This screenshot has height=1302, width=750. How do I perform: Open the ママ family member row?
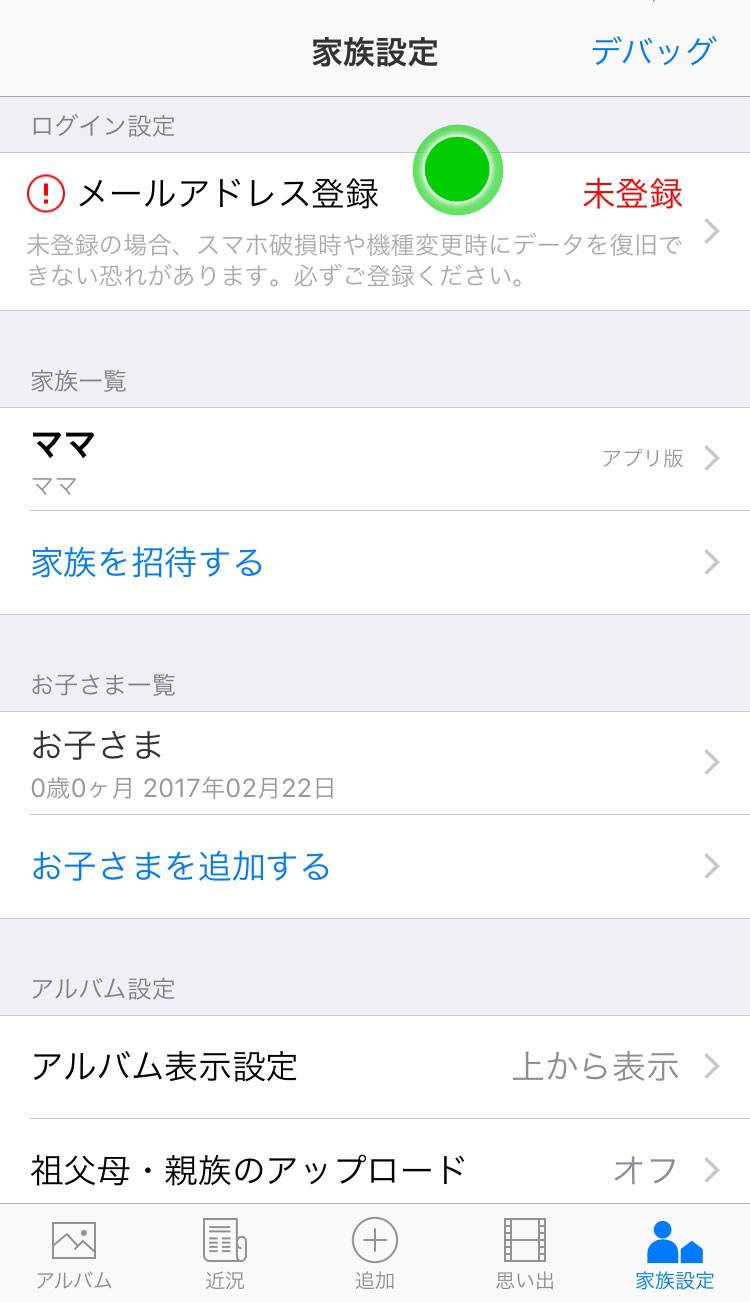[x=375, y=459]
